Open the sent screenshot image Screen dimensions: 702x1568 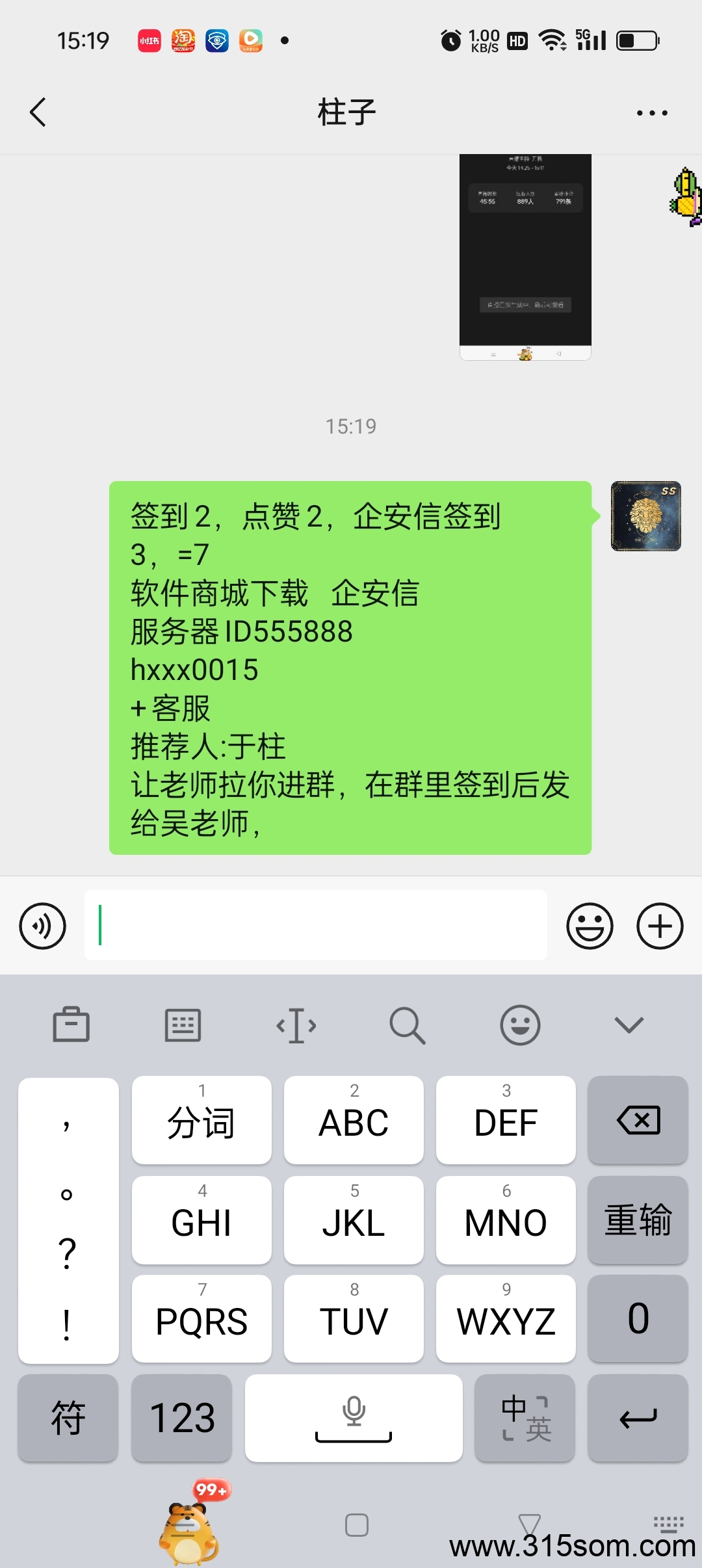525,257
